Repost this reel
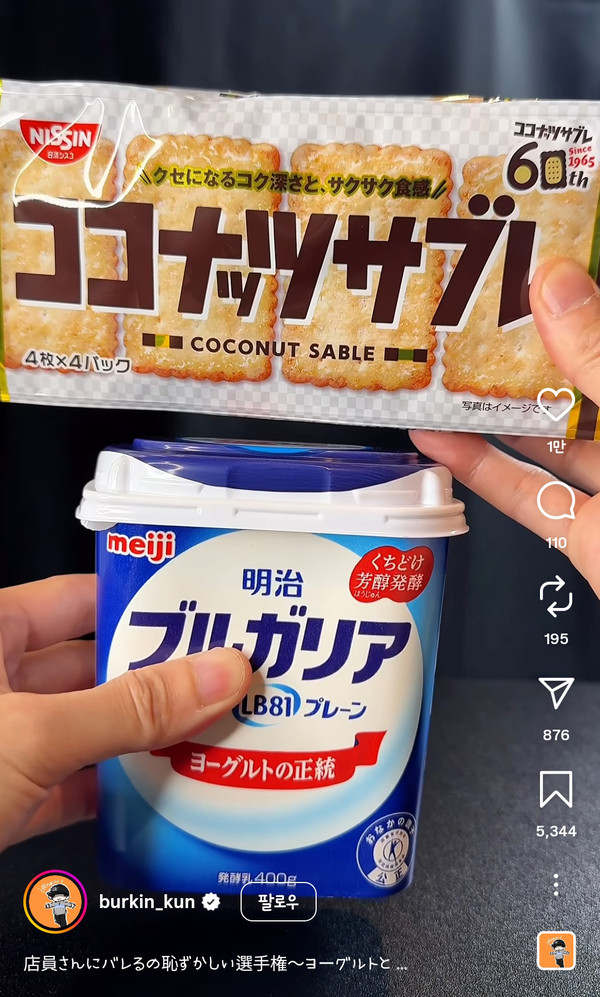Viewport: 600px width, 997px height. click(555, 597)
